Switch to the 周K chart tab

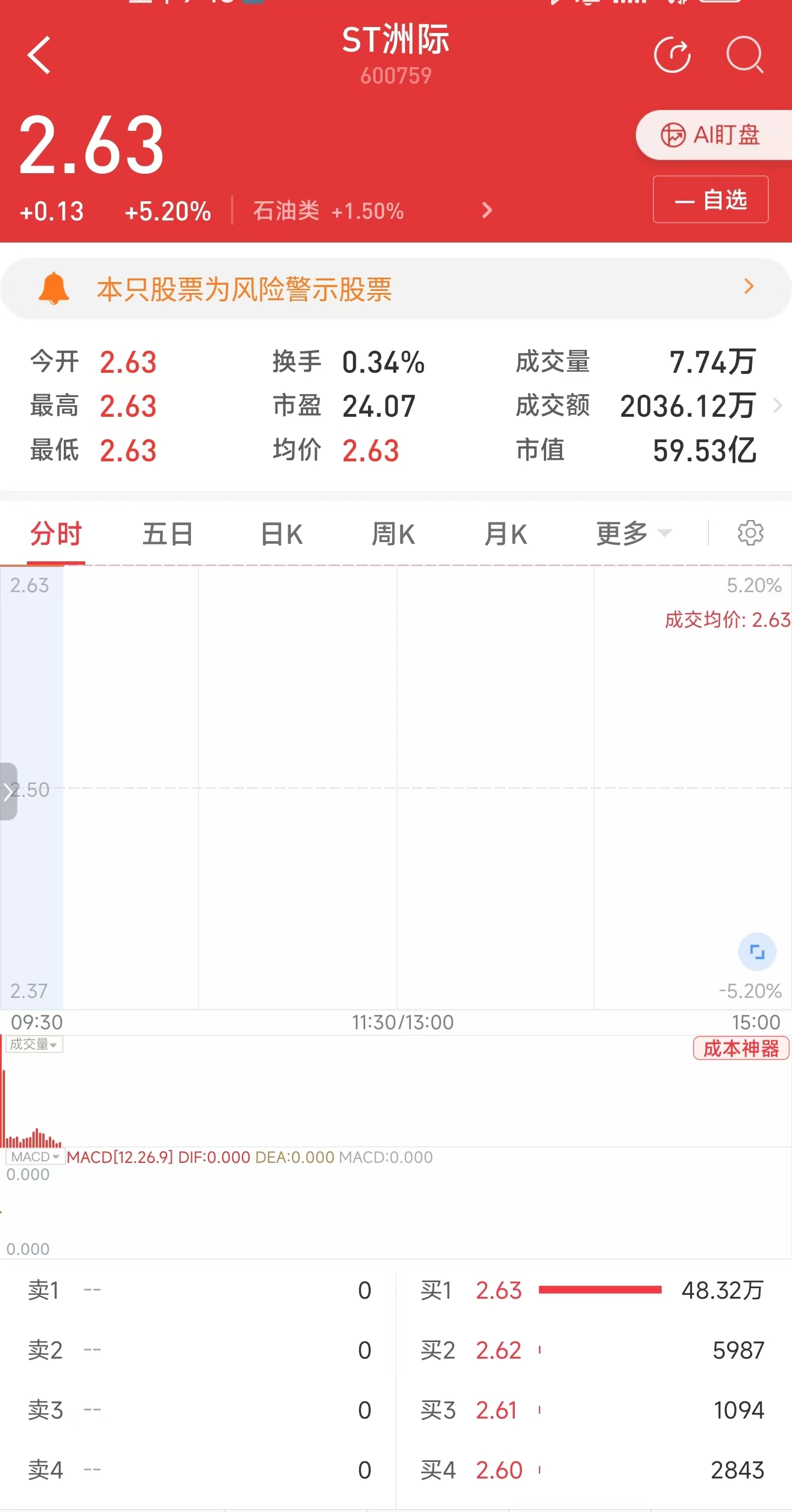393,534
